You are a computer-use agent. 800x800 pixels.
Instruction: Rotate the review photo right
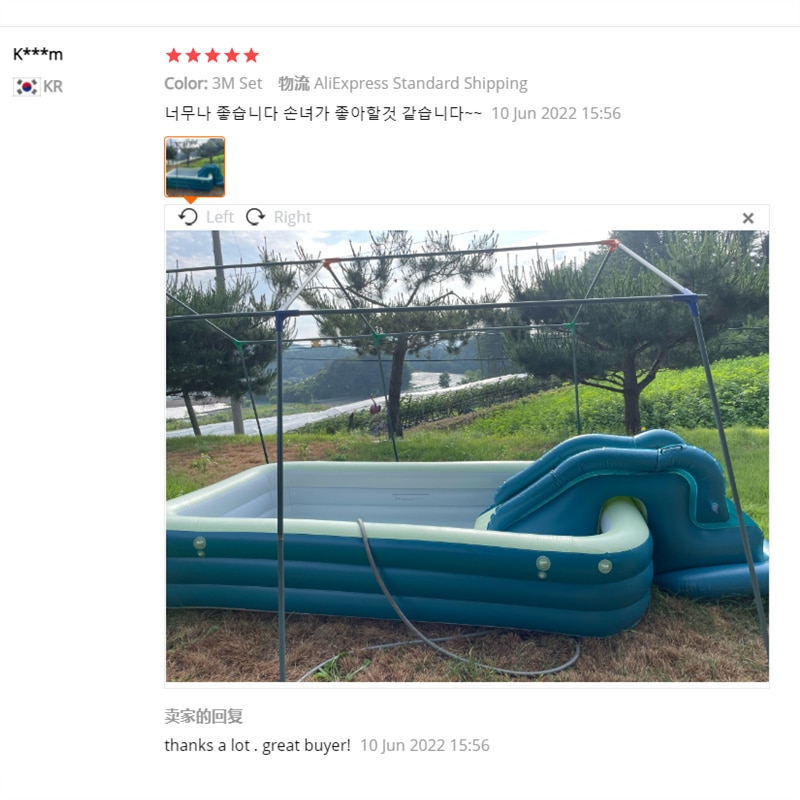coord(279,217)
